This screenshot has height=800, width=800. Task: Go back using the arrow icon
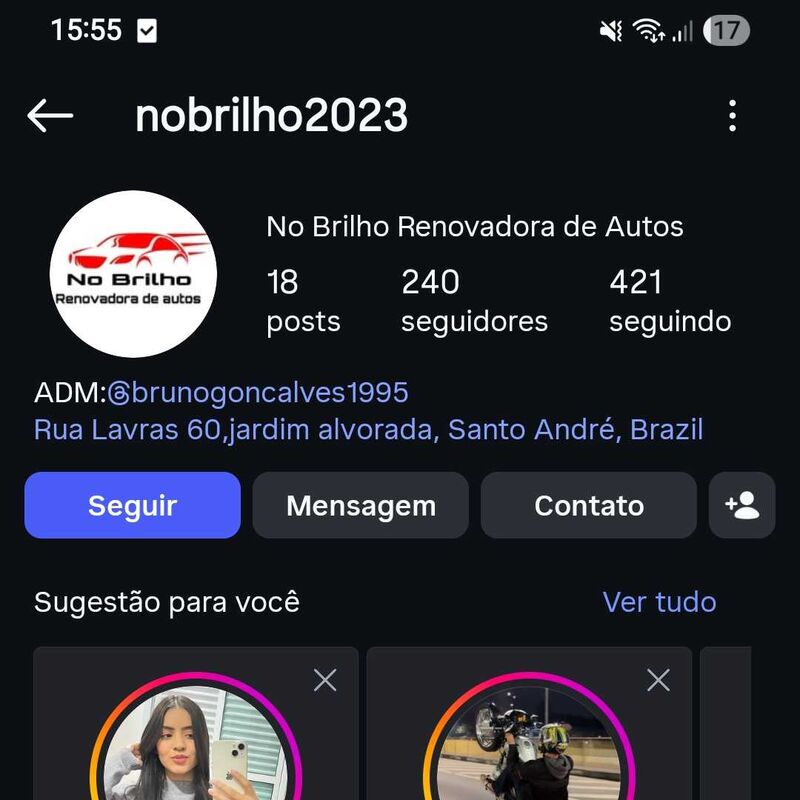[x=50, y=116]
